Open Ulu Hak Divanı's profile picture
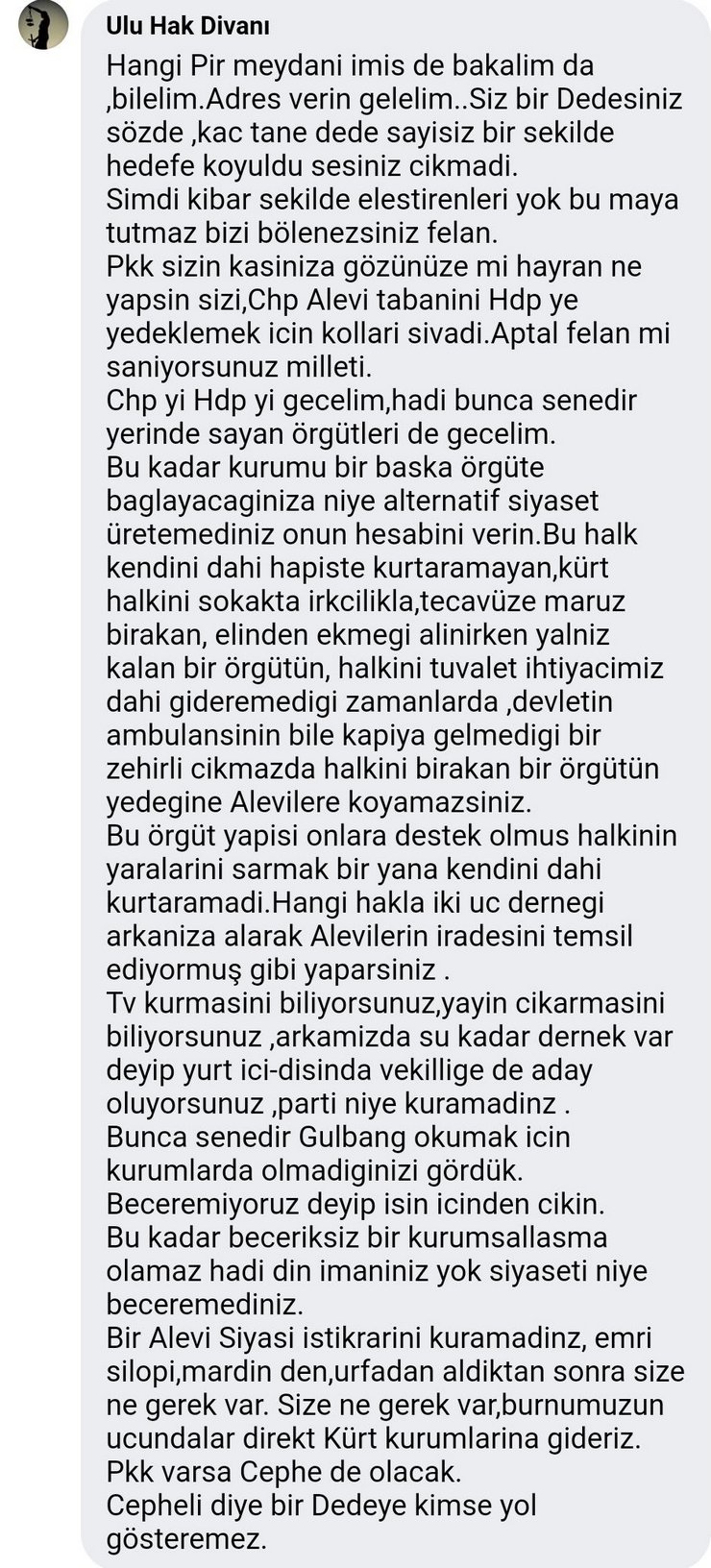The width and height of the screenshot is (711, 1568). pos(43,24)
